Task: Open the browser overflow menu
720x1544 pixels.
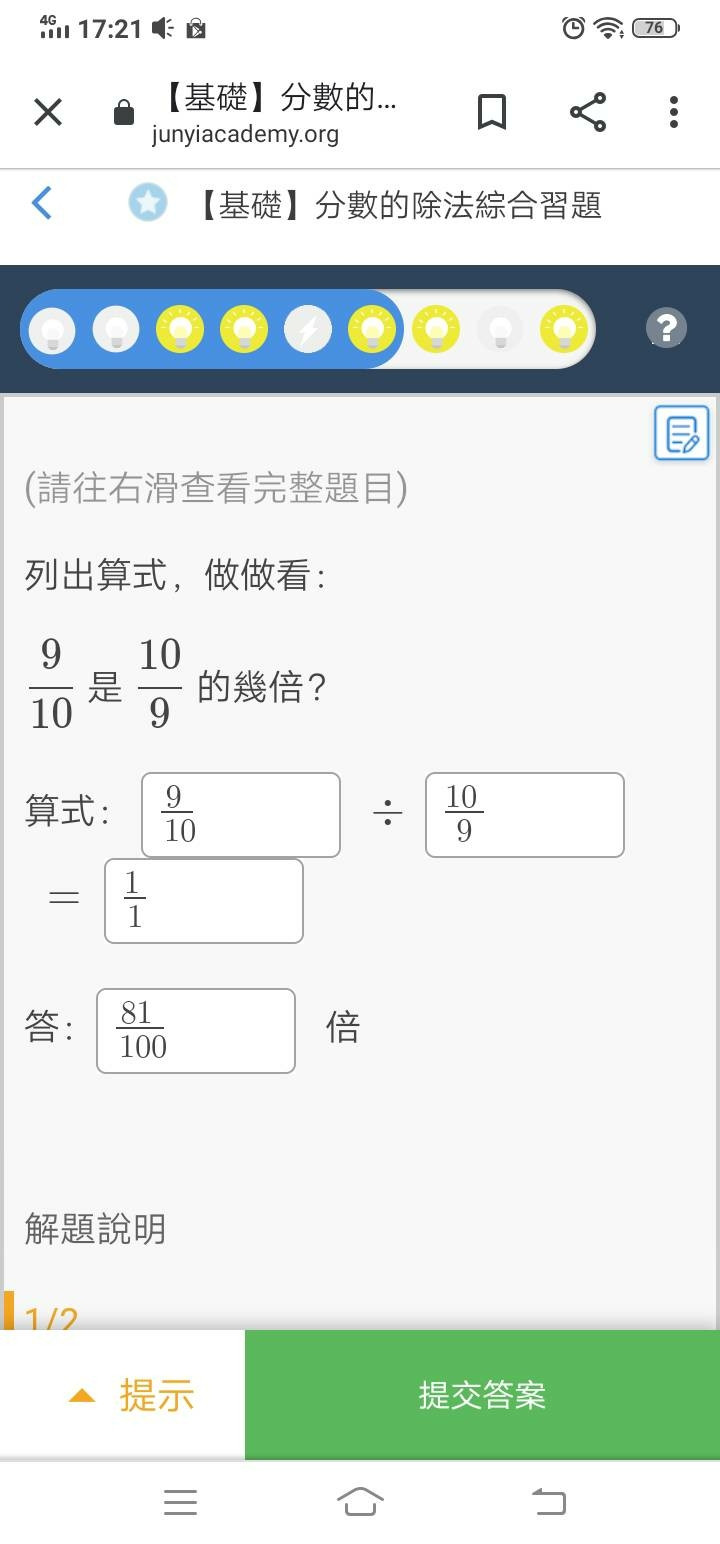Action: click(674, 112)
